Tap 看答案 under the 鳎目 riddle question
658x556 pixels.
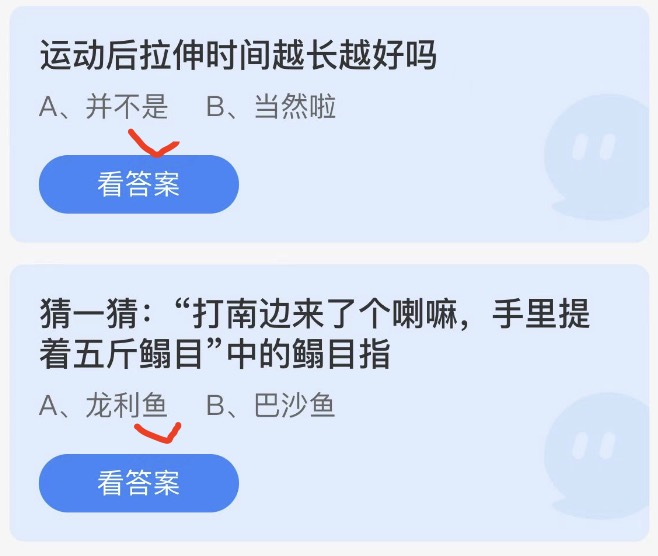pyautogui.click(x=138, y=483)
